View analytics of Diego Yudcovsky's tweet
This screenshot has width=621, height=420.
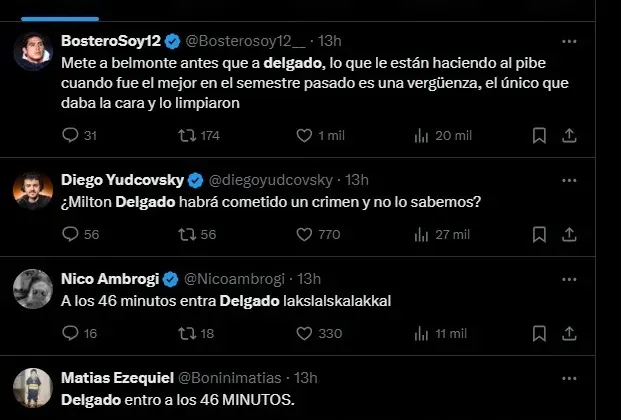(421, 234)
